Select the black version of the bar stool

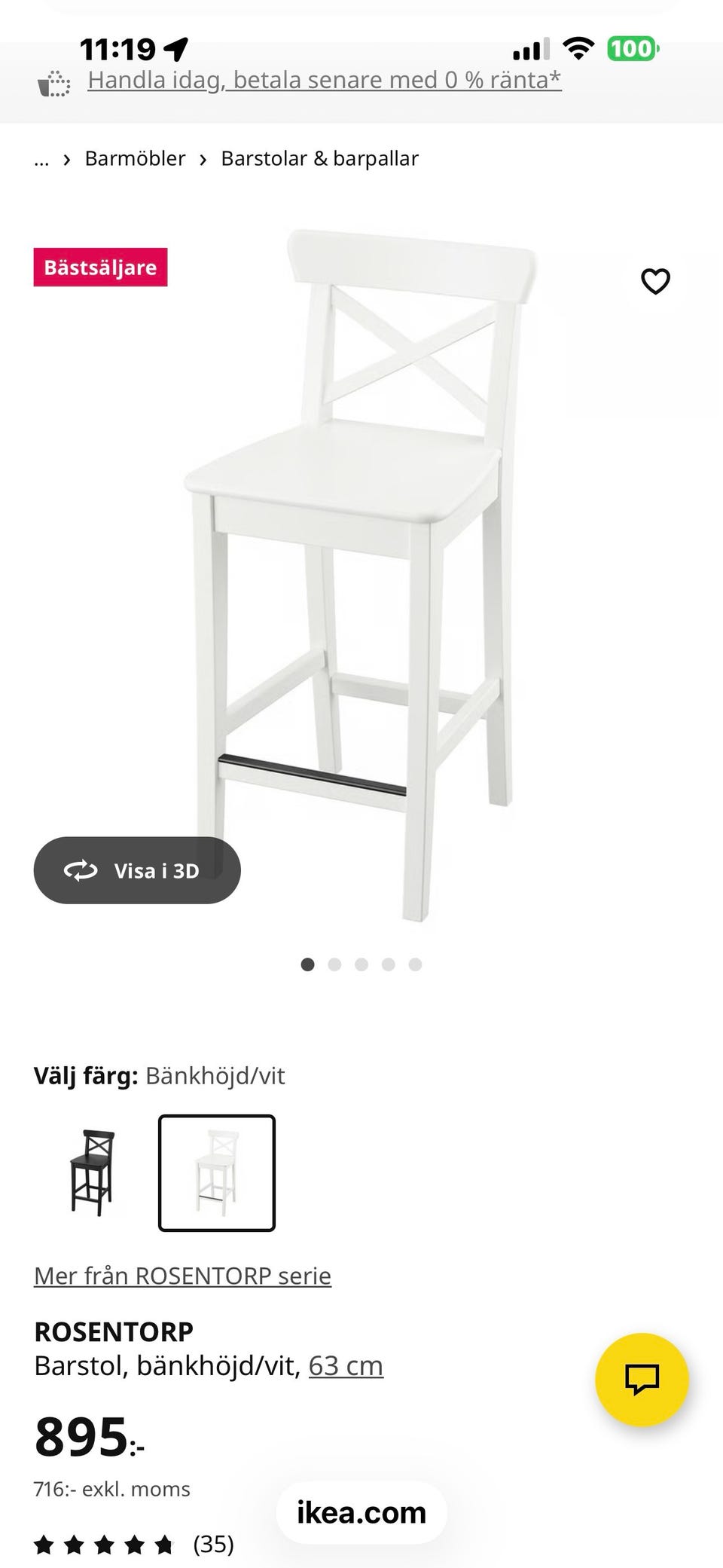(92, 1171)
